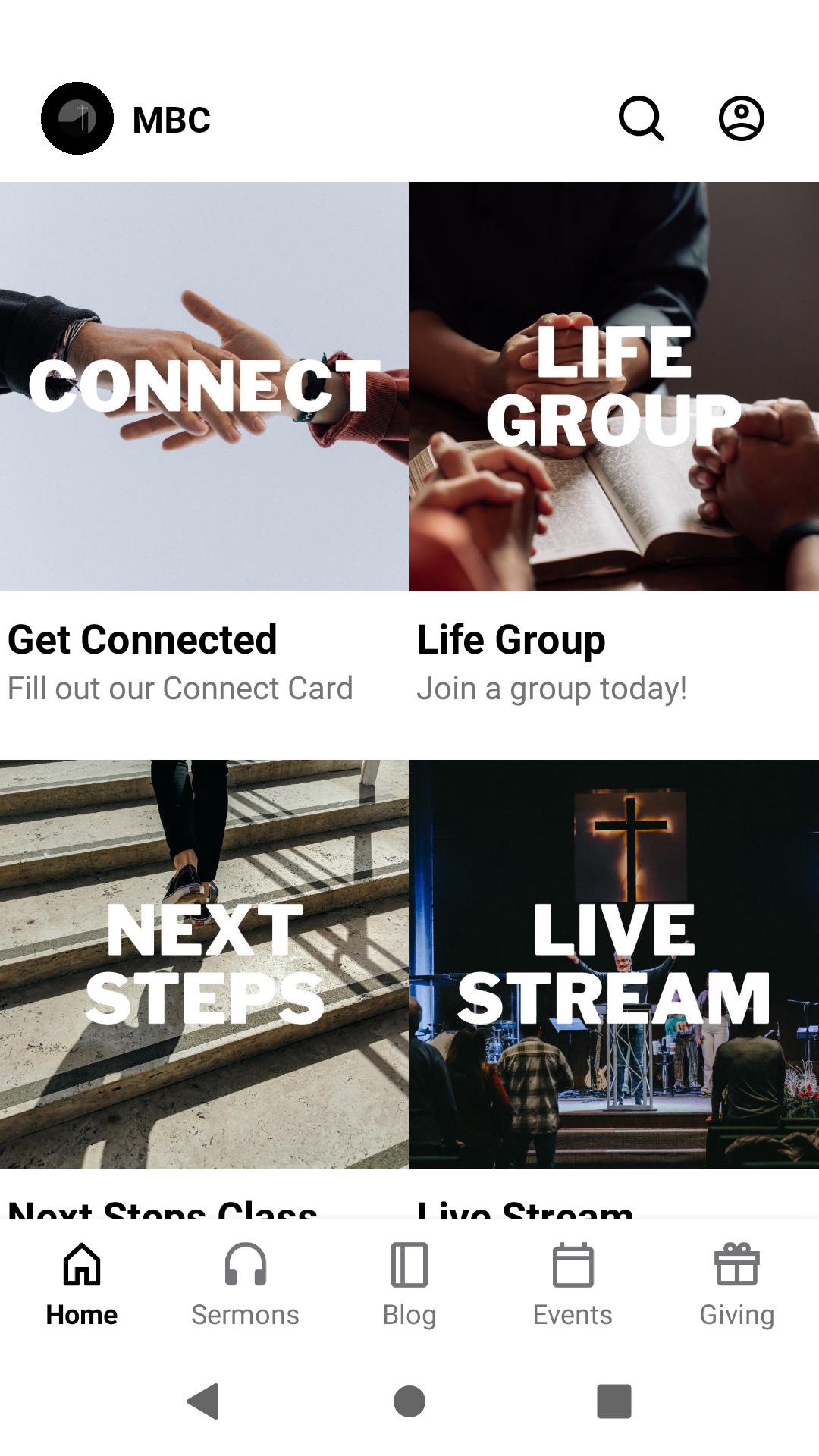Screen dimensions: 819x1456
Task: Open the Live Stream tile
Action: click(x=614, y=964)
